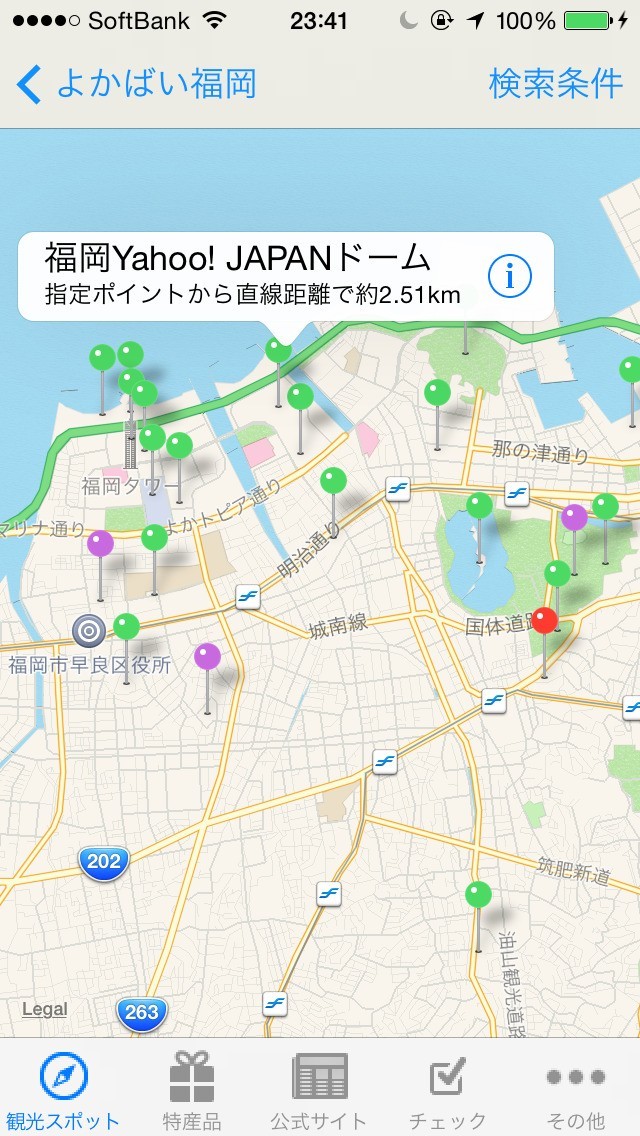
Task: Open 検索条件 search conditions
Action: [555, 84]
